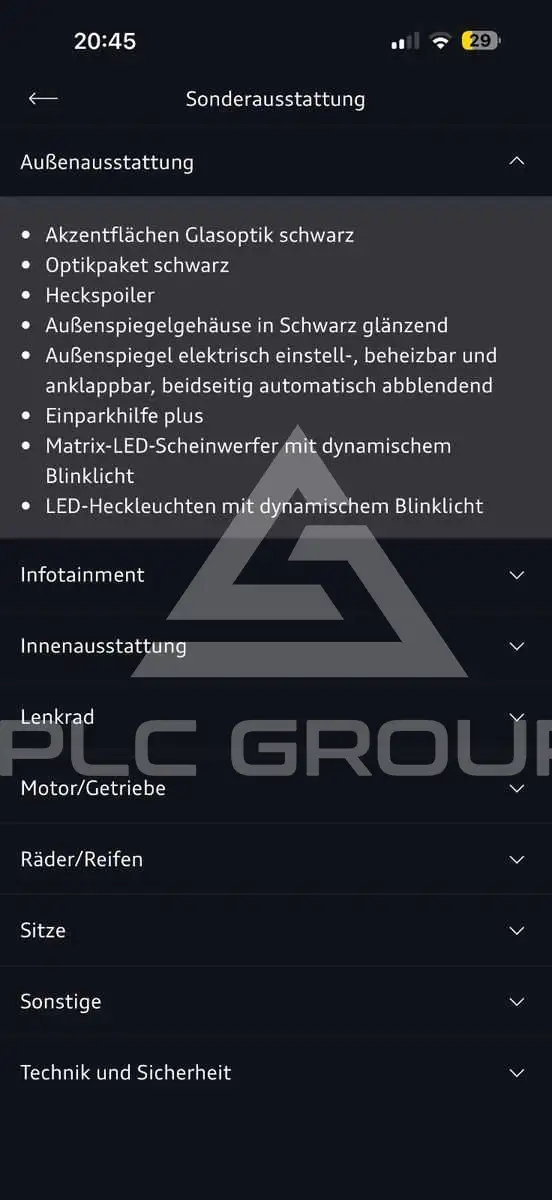Go back with the arrow icon
The height and width of the screenshot is (1200, 552).
(43, 98)
